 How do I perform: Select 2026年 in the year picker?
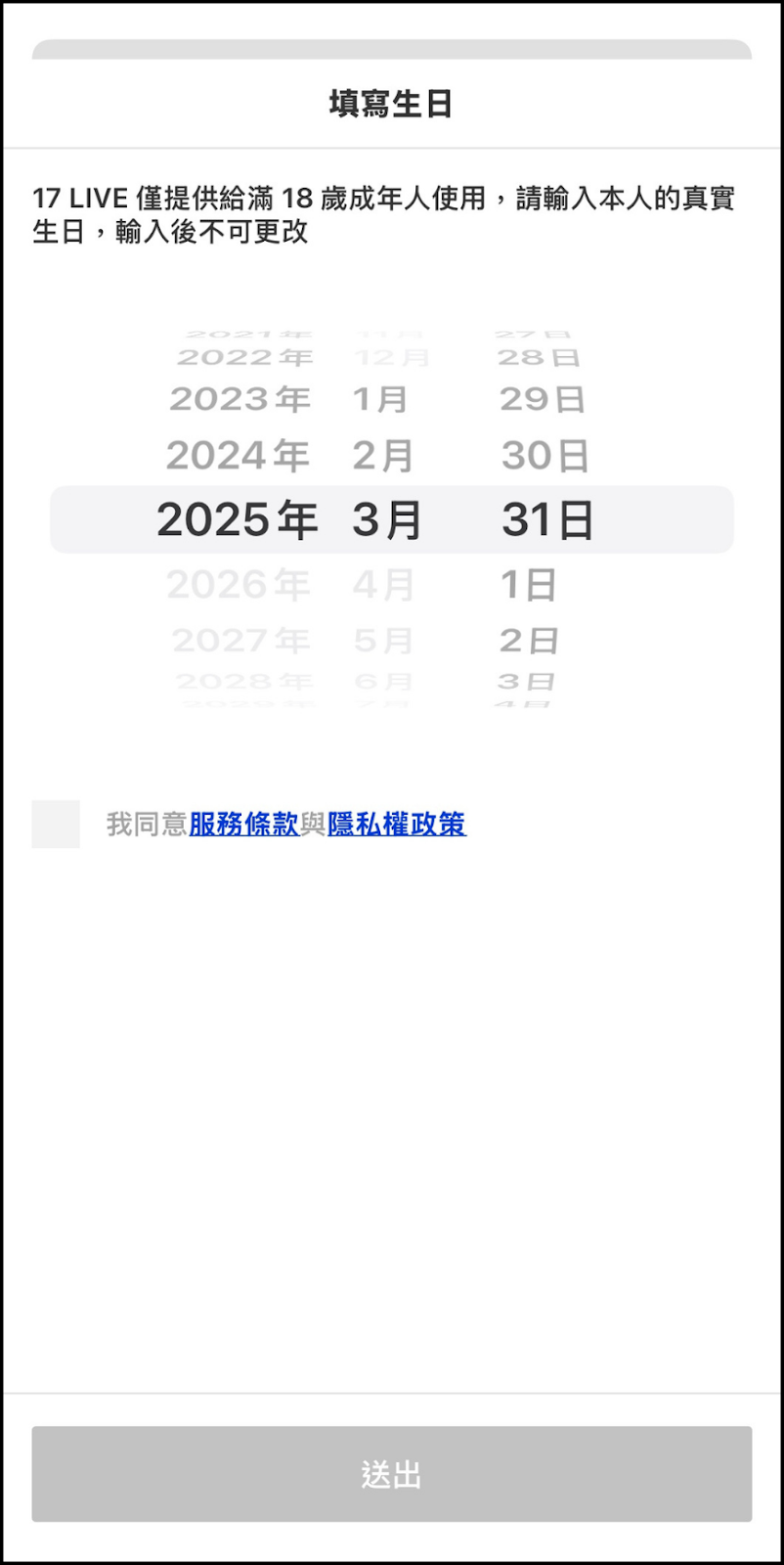239,585
